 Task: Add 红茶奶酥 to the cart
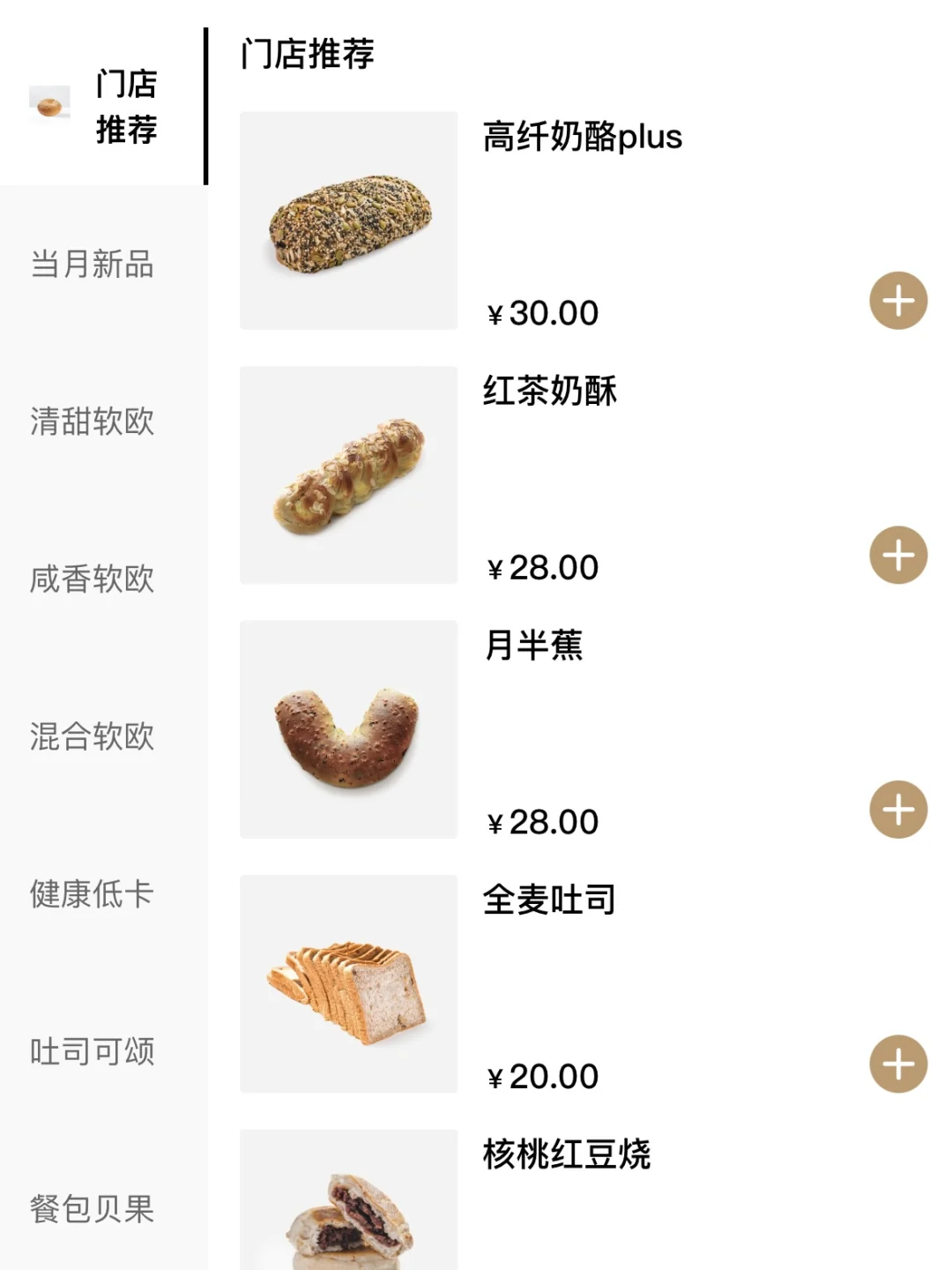[x=898, y=556]
